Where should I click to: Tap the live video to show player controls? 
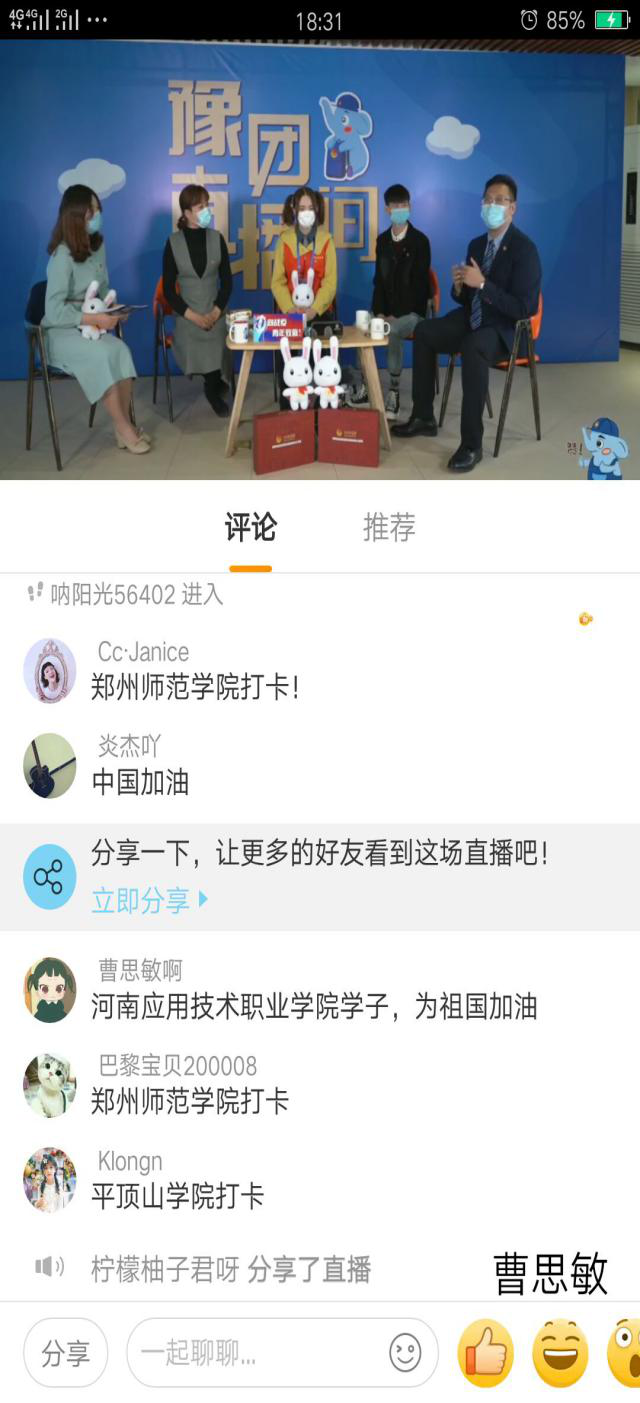pyautogui.click(x=320, y=260)
